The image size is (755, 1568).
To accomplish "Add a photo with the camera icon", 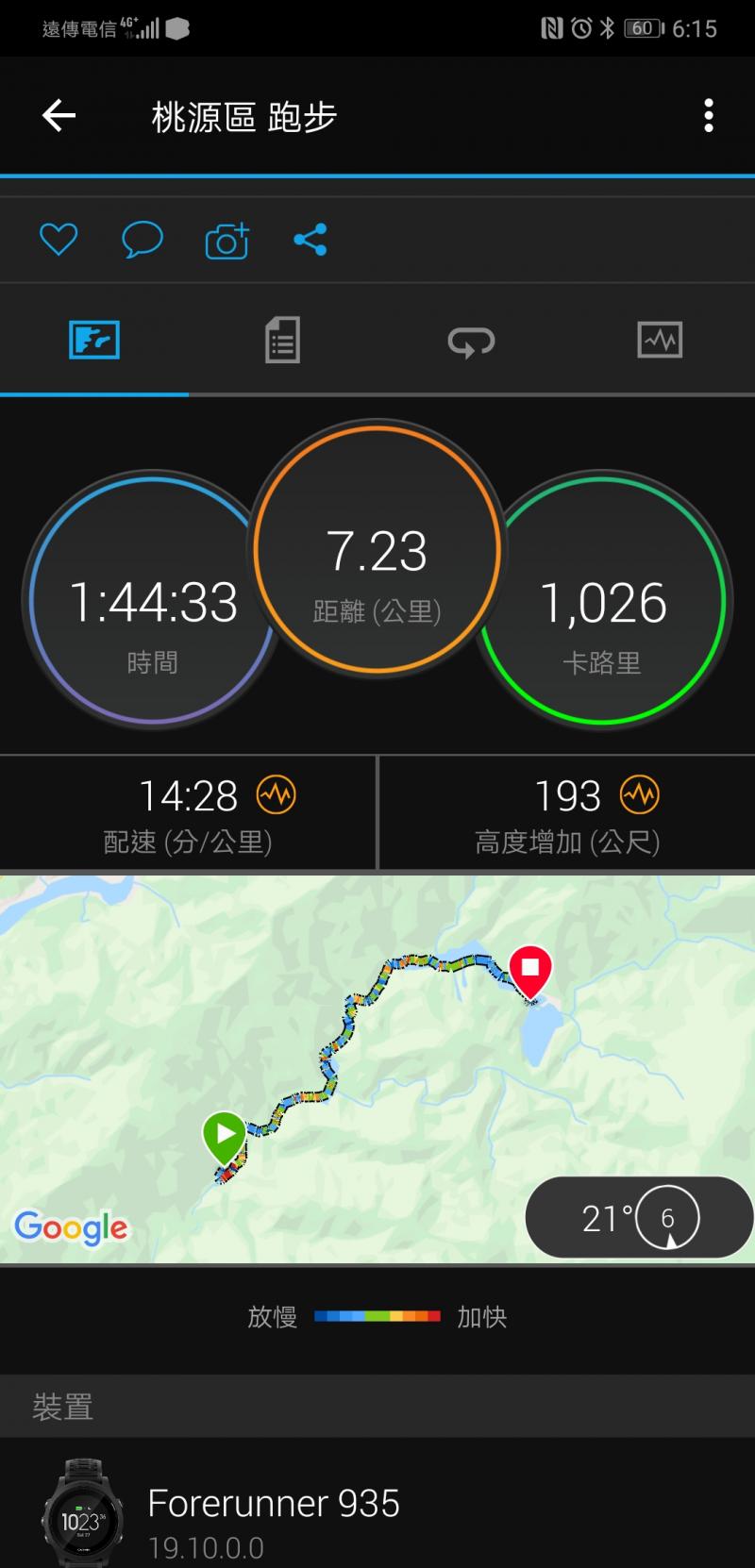I will (x=226, y=241).
